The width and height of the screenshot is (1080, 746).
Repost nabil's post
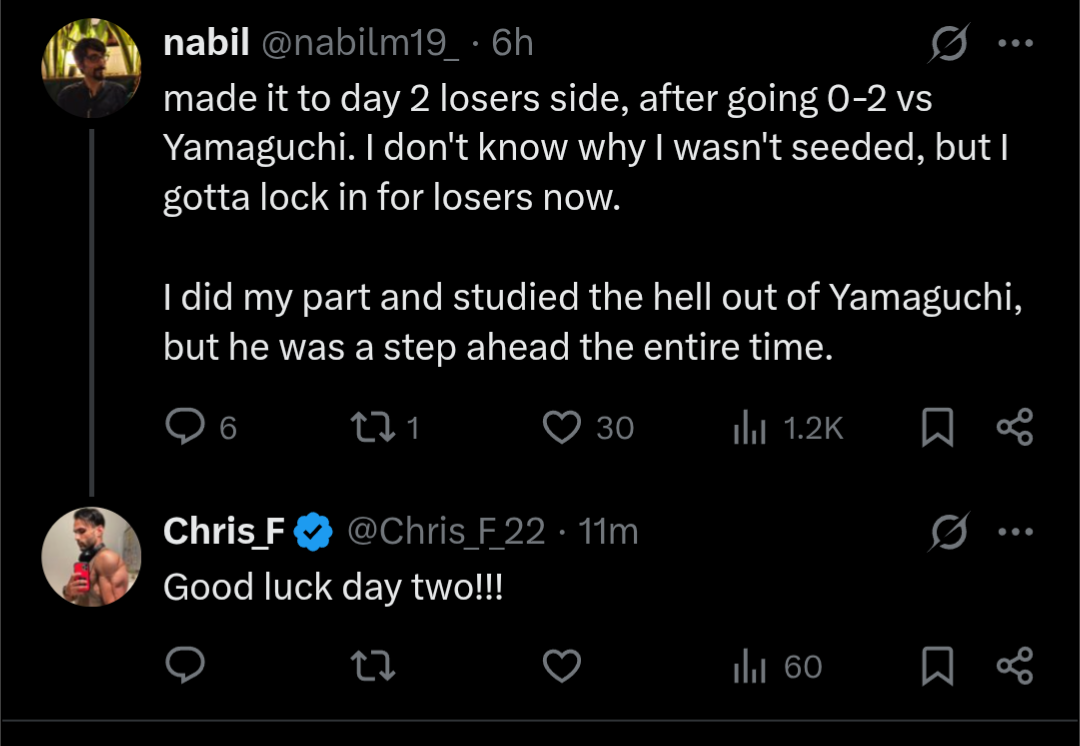374,428
